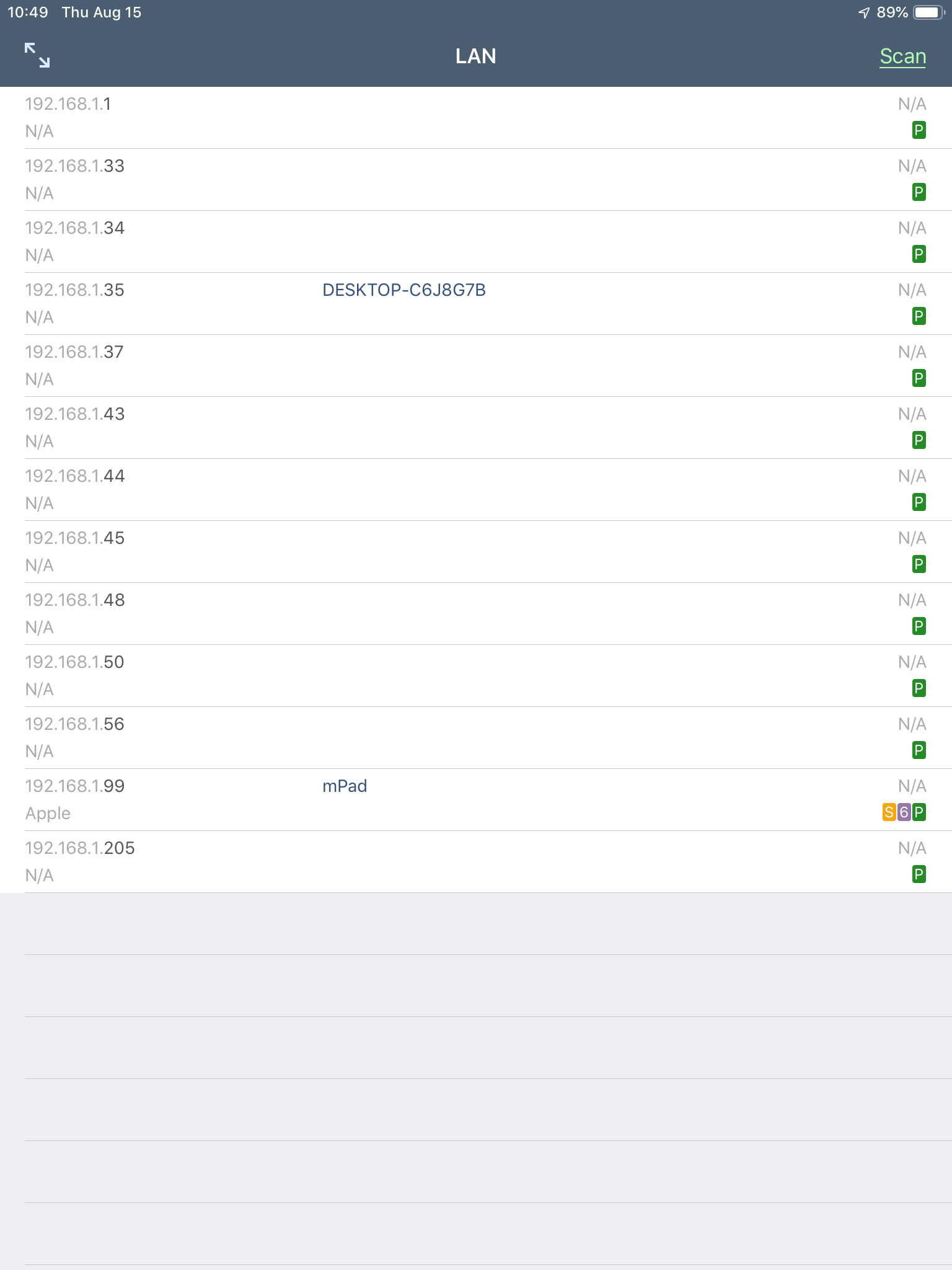
Task: Open host 192.168.1.56
Action: point(476,738)
